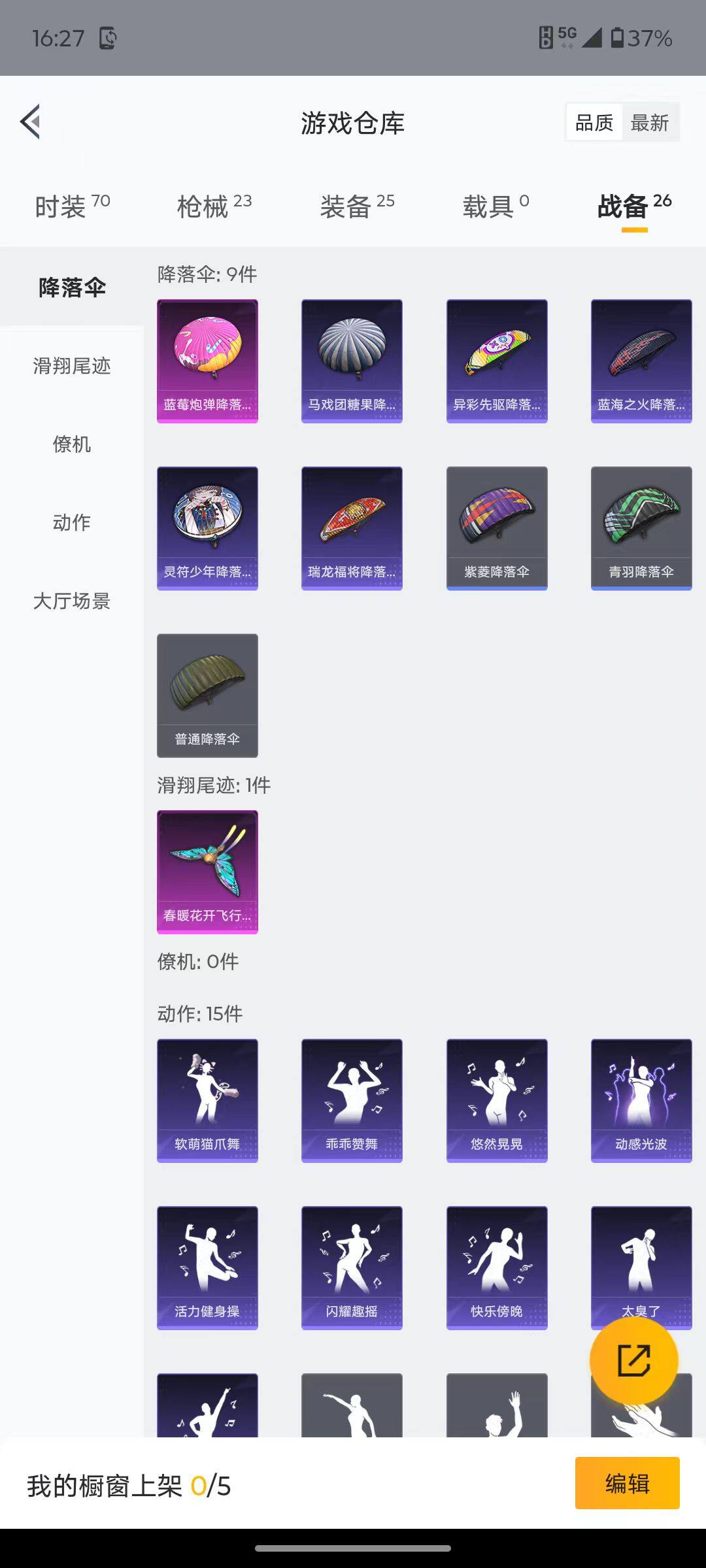
Task: Open the 动作 sidebar category
Action: point(71,523)
